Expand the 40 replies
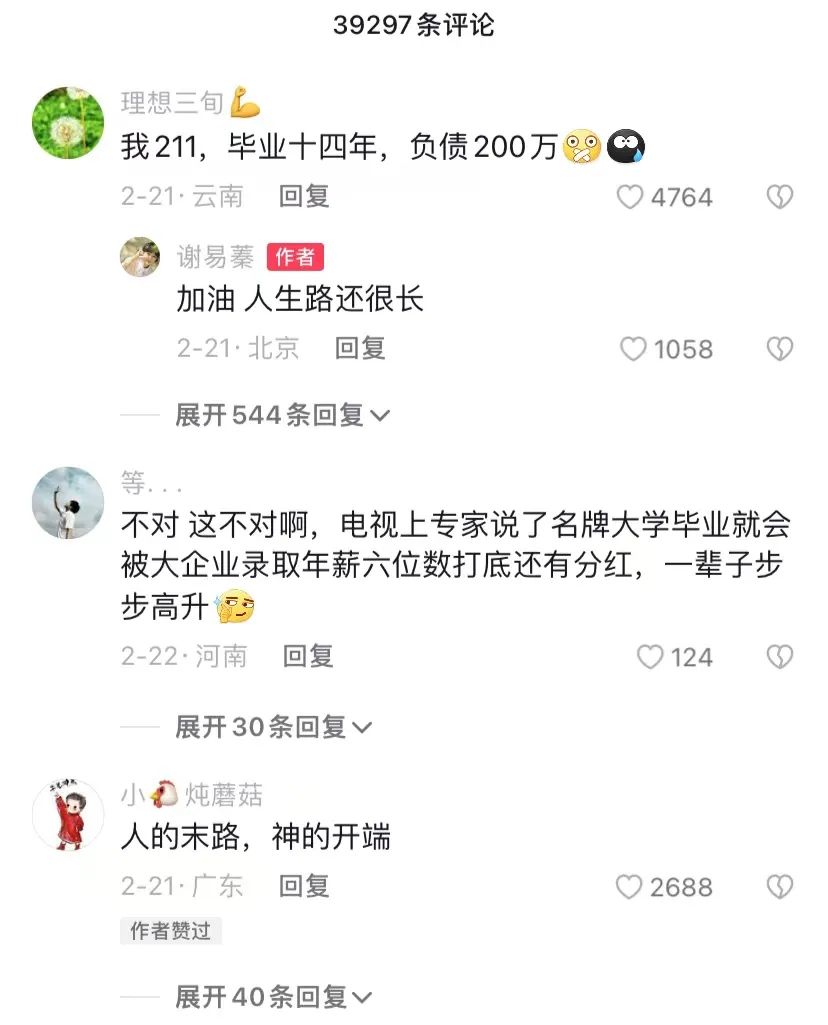The image size is (828, 1025). 274,997
